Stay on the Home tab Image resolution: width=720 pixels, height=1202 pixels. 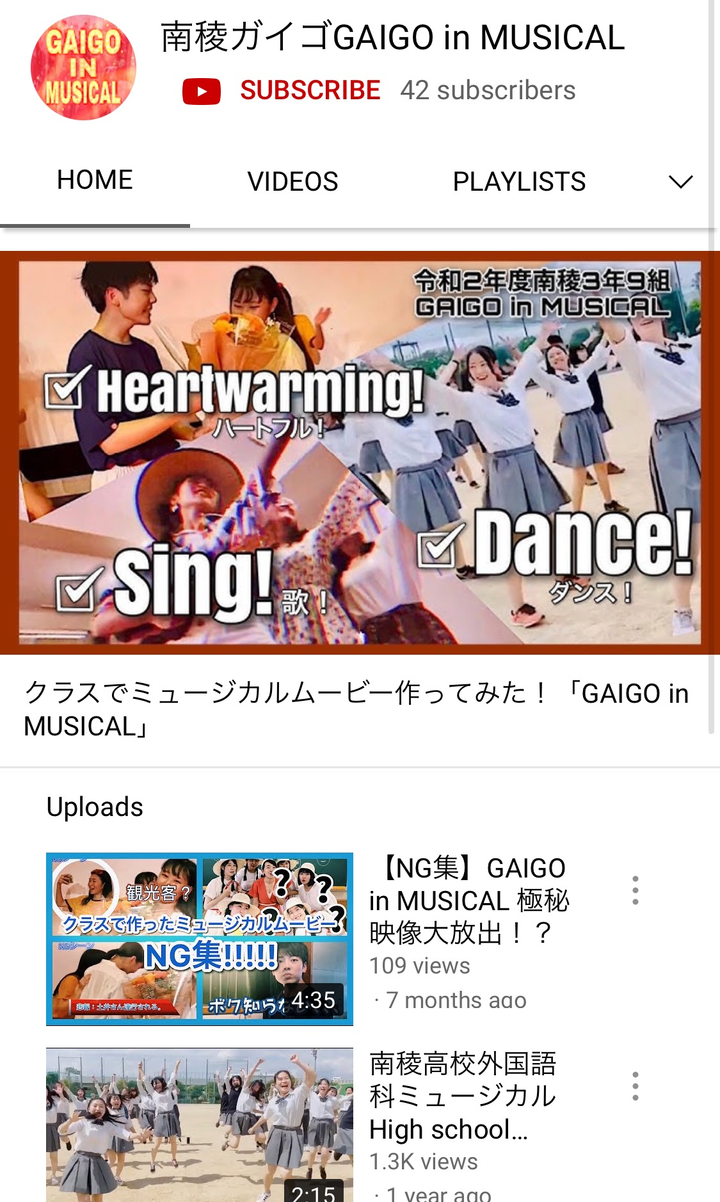(95, 180)
